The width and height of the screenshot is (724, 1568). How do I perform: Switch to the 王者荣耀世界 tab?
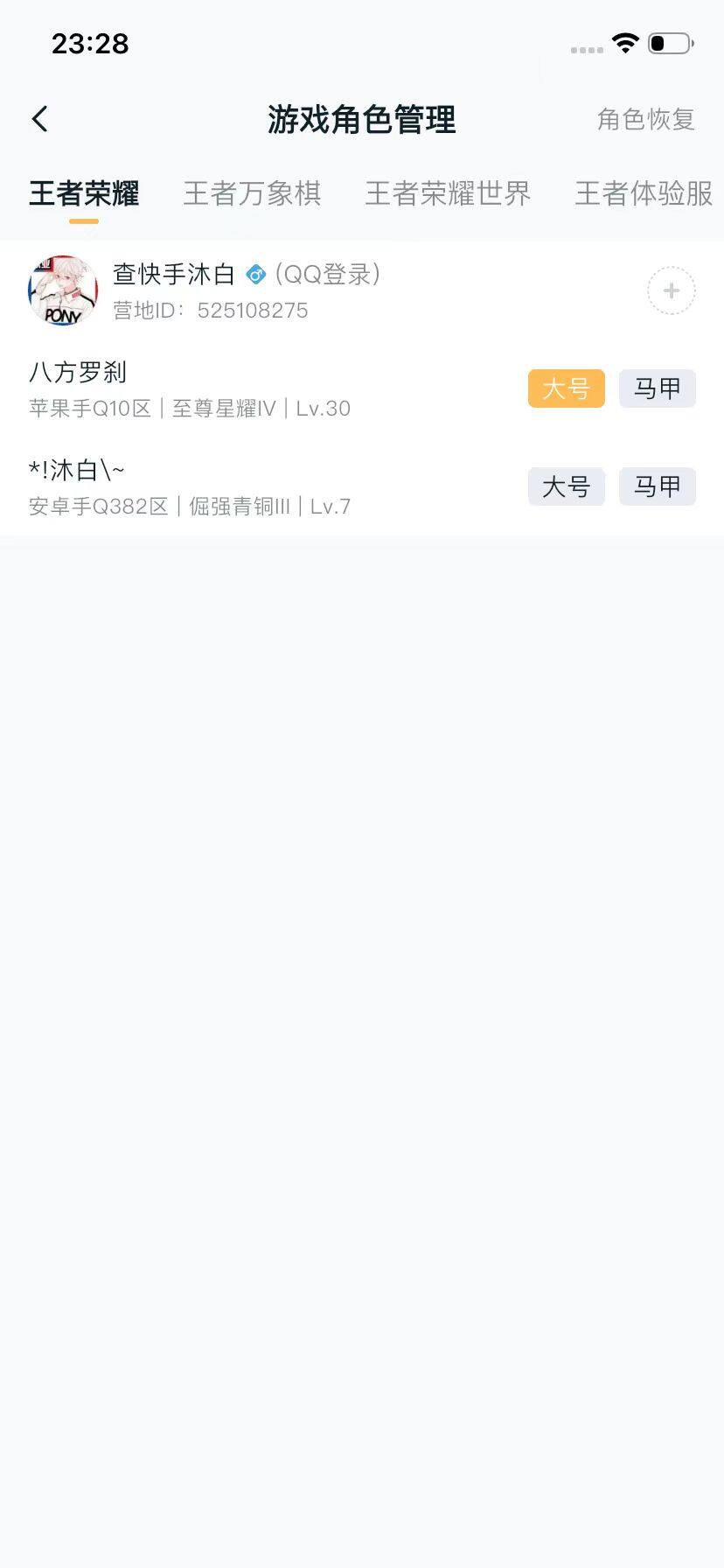tap(447, 193)
